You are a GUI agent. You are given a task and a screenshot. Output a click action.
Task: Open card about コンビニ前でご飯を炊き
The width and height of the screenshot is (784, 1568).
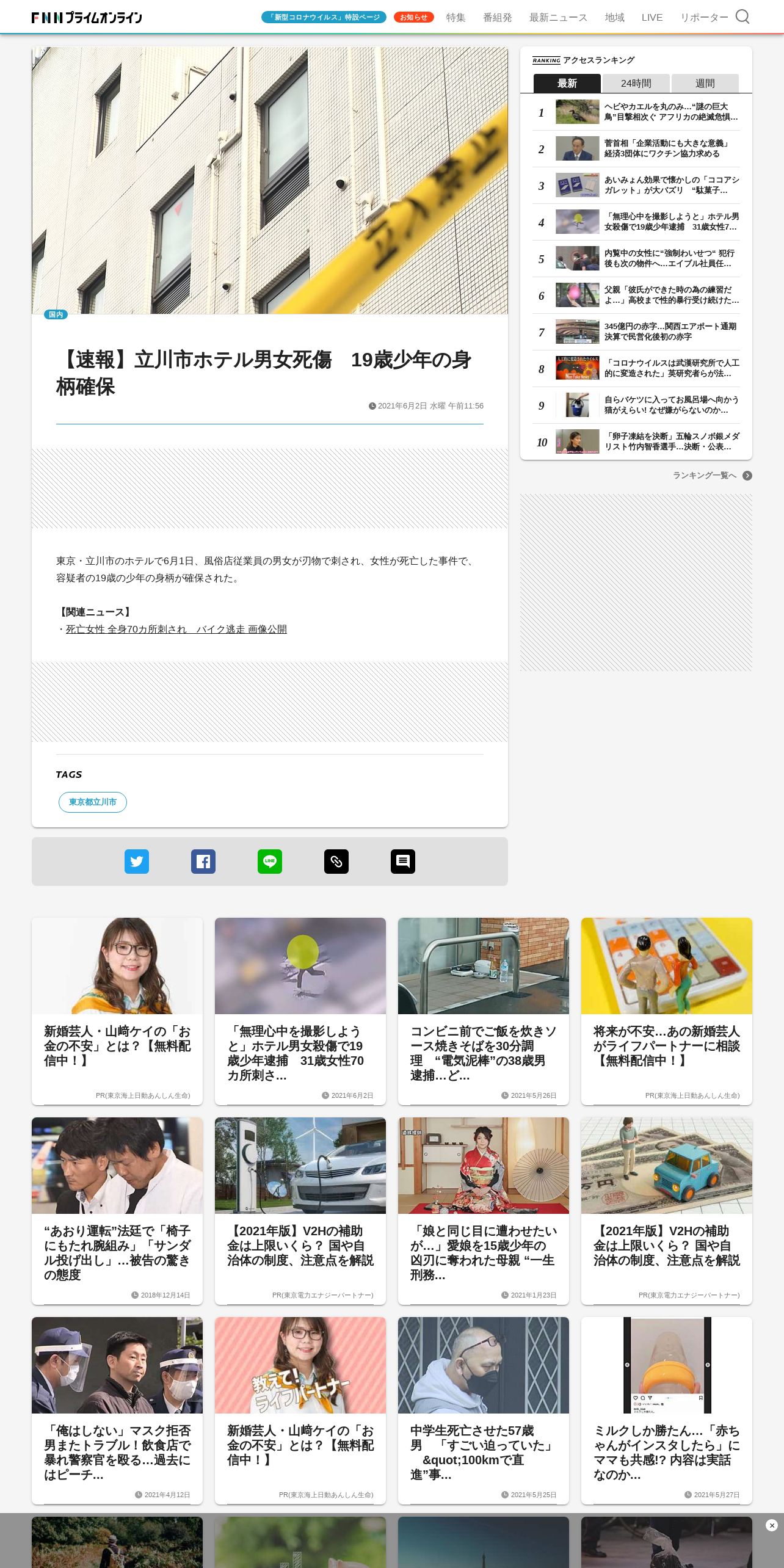pyautogui.click(x=484, y=1011)
